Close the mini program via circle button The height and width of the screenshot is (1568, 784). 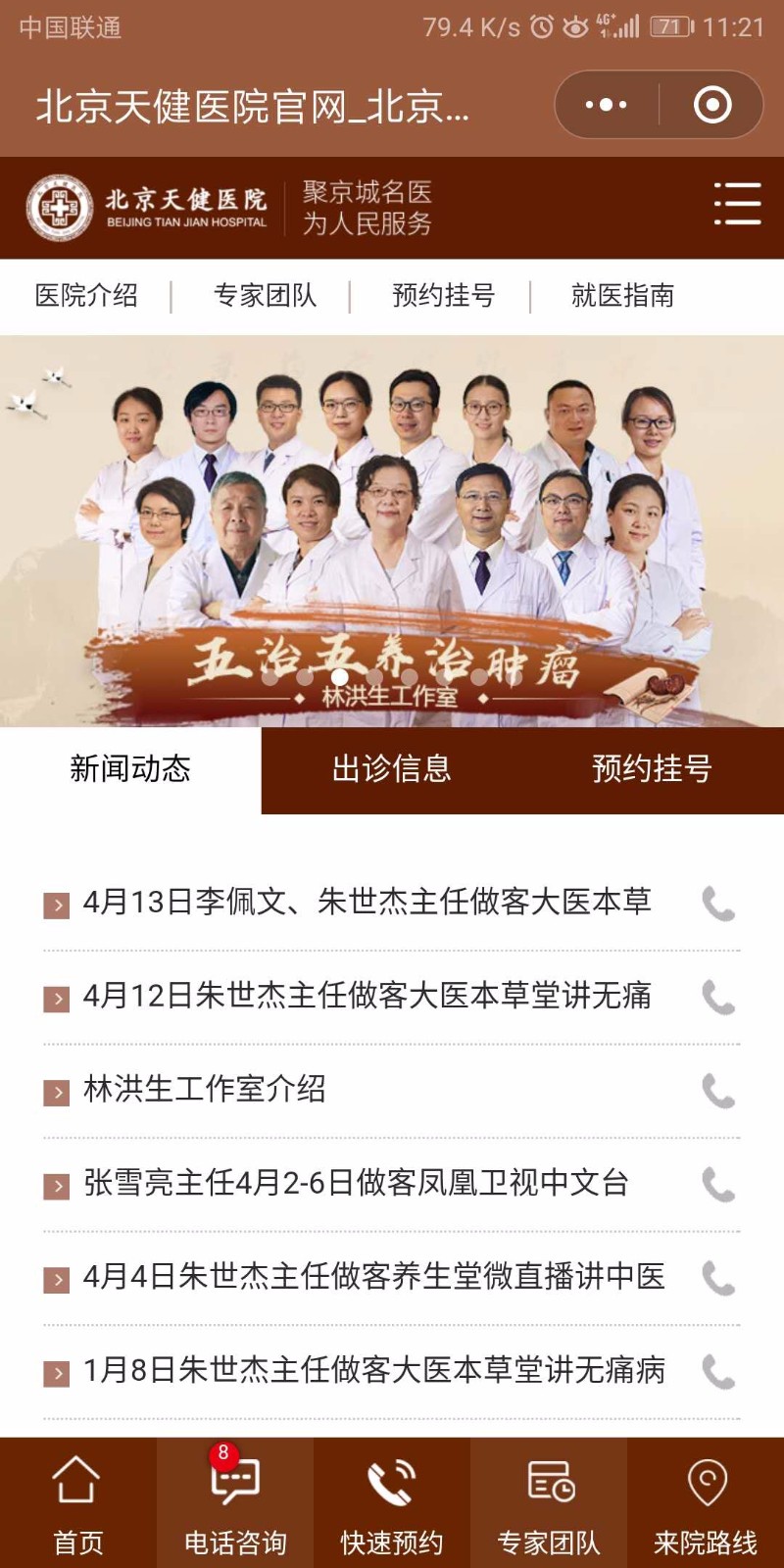click(x=712, y=104)
